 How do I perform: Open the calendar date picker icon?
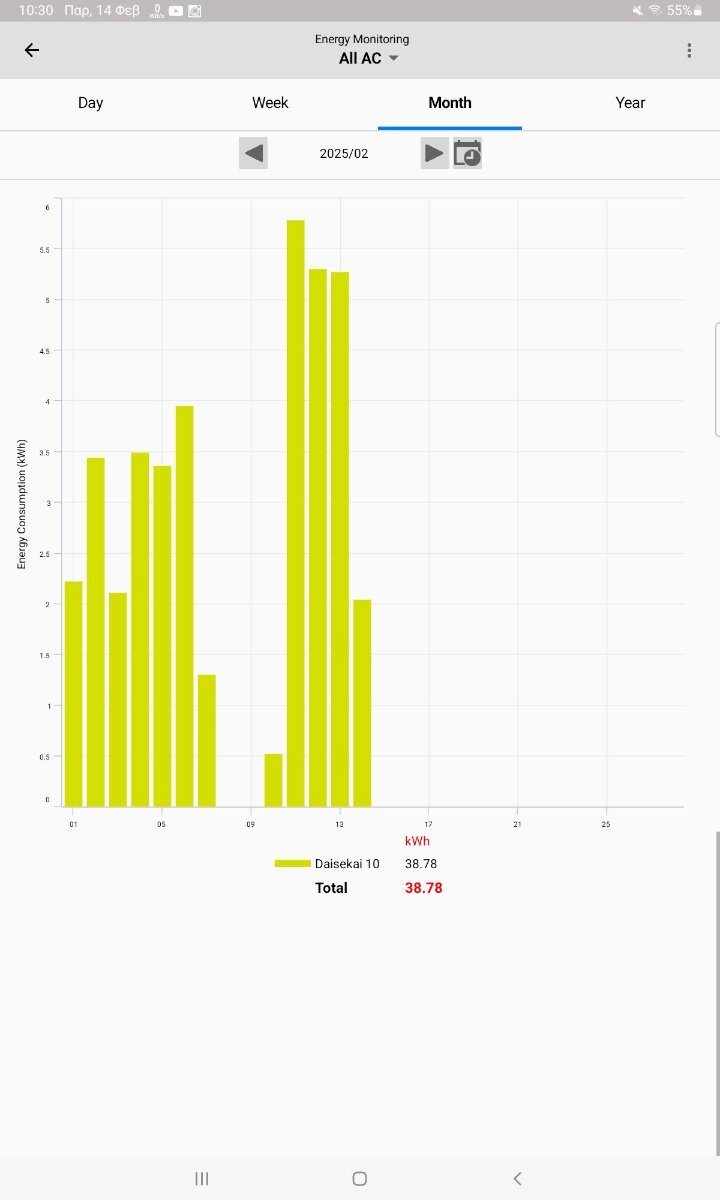(467, 153)
